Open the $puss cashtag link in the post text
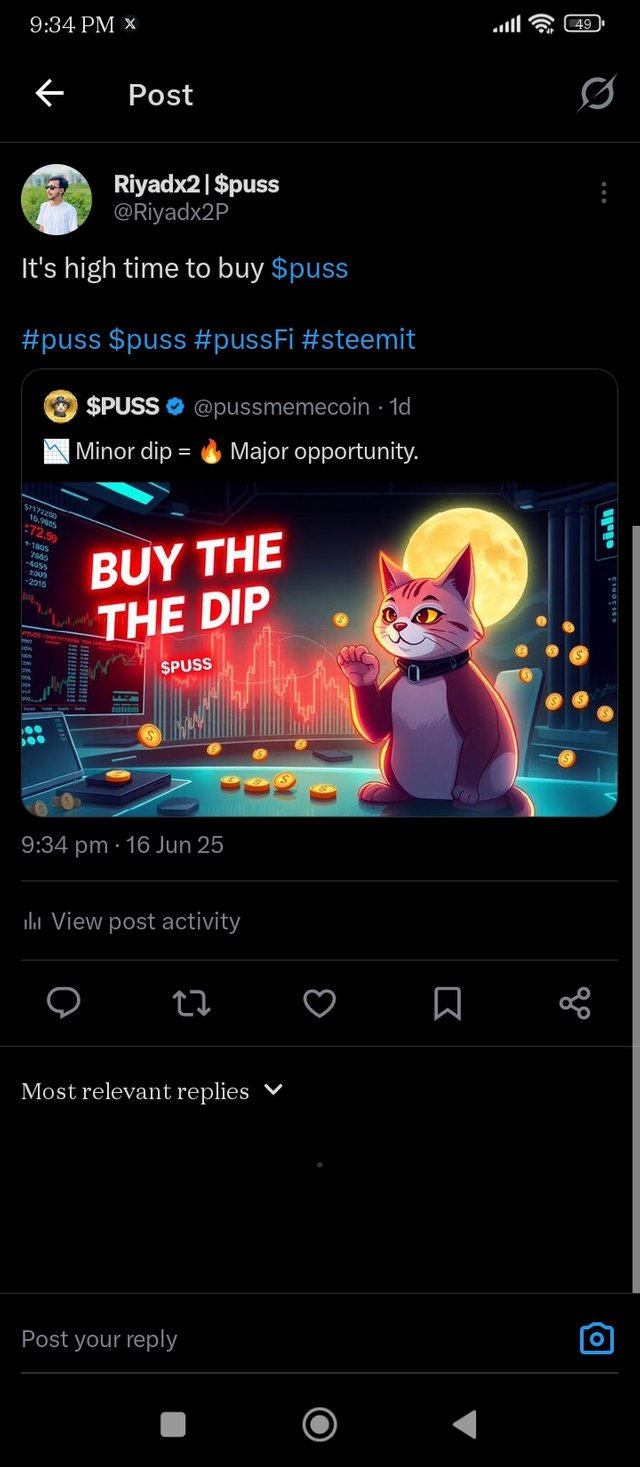The width and height of the screenshot is (640, 1467). click(309, 268)
